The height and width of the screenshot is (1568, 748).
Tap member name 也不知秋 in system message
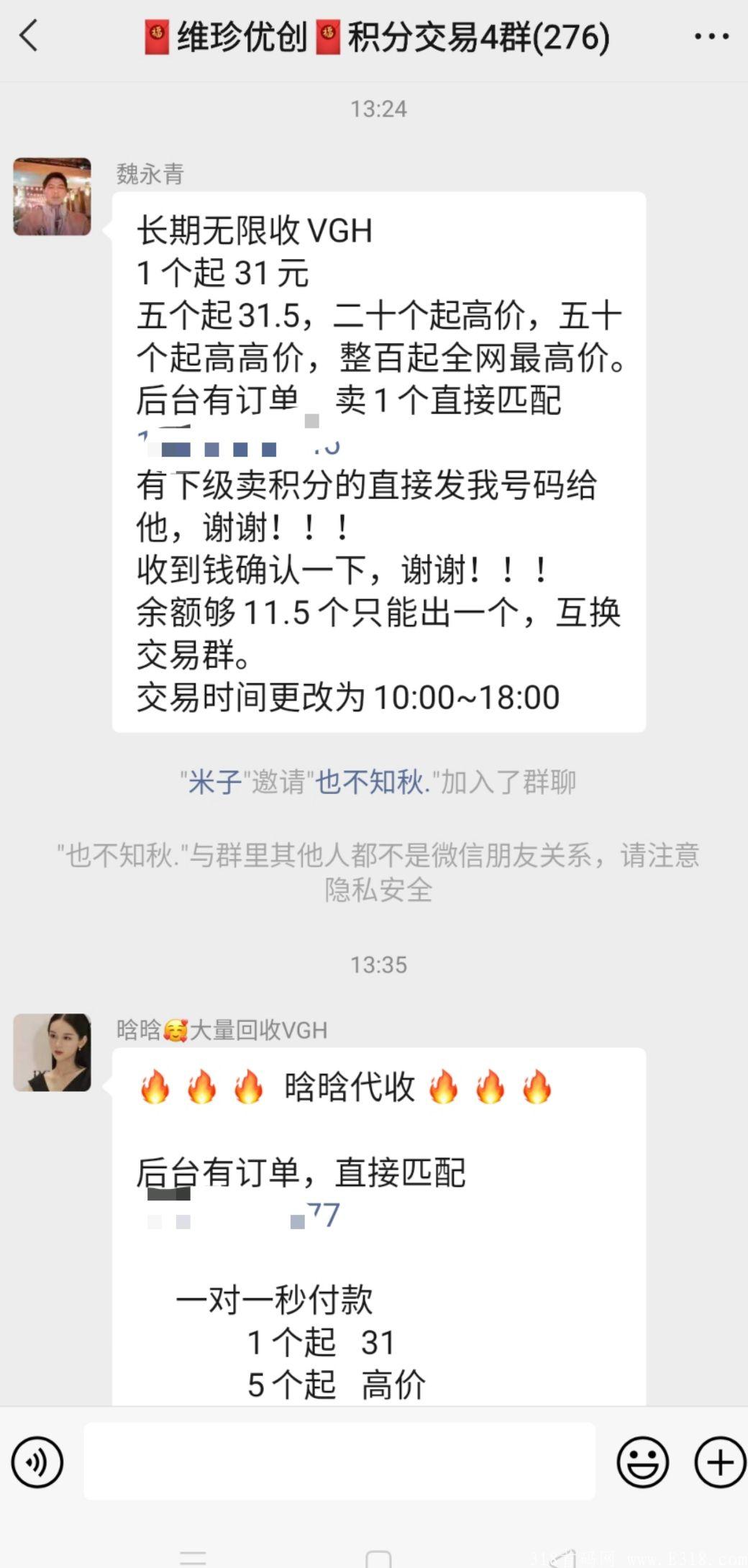(367, 784)
